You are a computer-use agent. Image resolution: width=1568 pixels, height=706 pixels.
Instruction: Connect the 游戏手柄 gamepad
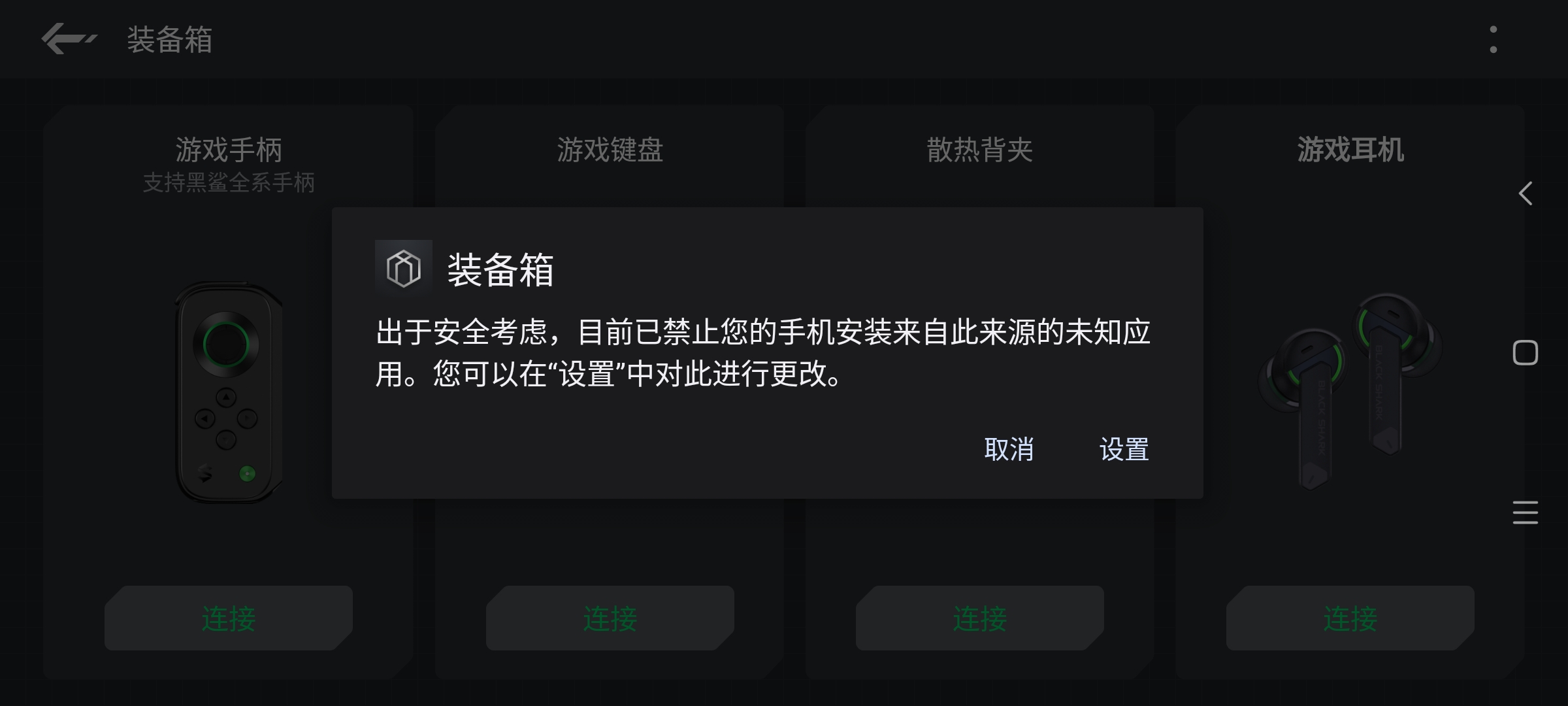229,618
